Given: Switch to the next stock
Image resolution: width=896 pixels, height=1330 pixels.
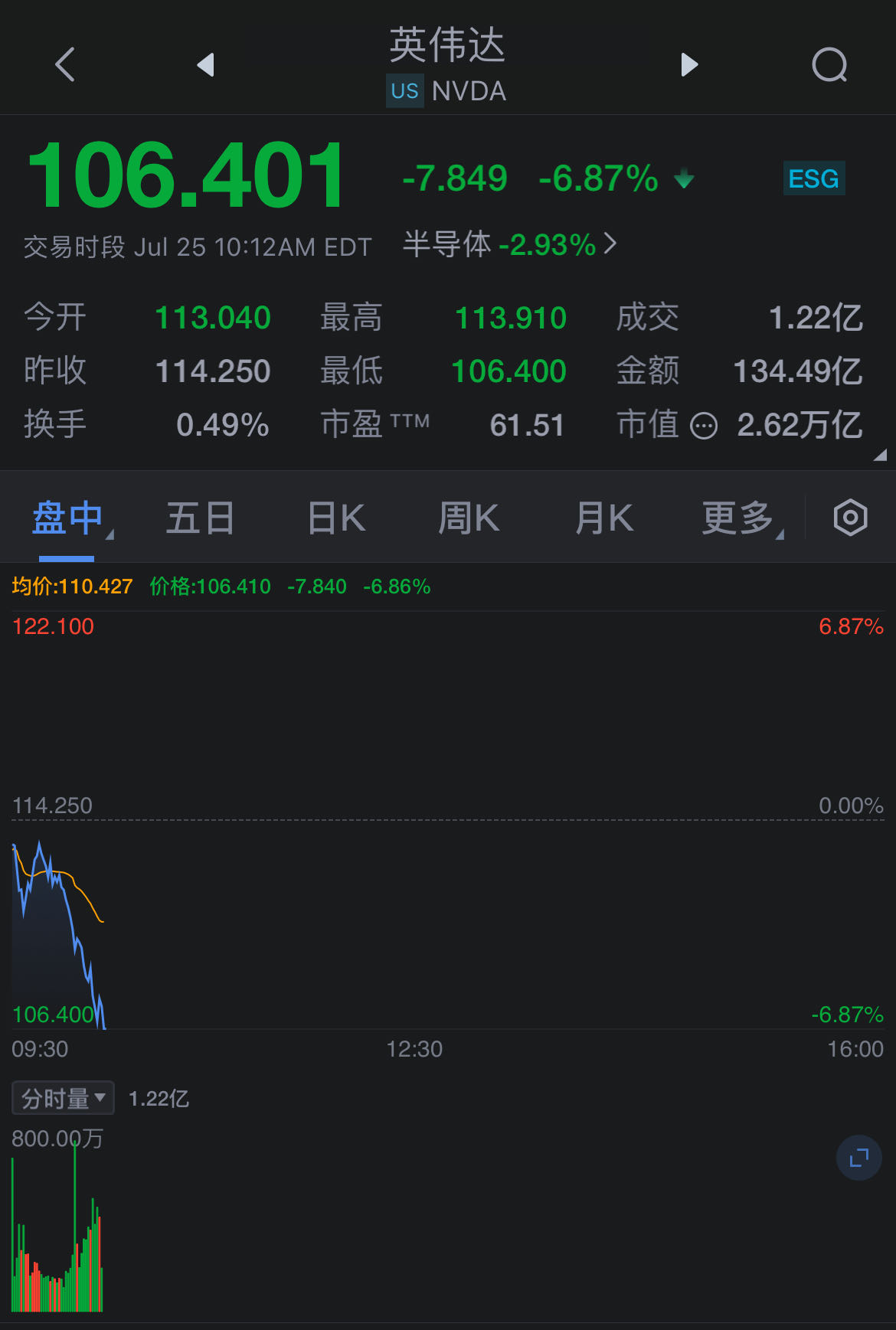Looking at the screenshot, I should point(689,65).
